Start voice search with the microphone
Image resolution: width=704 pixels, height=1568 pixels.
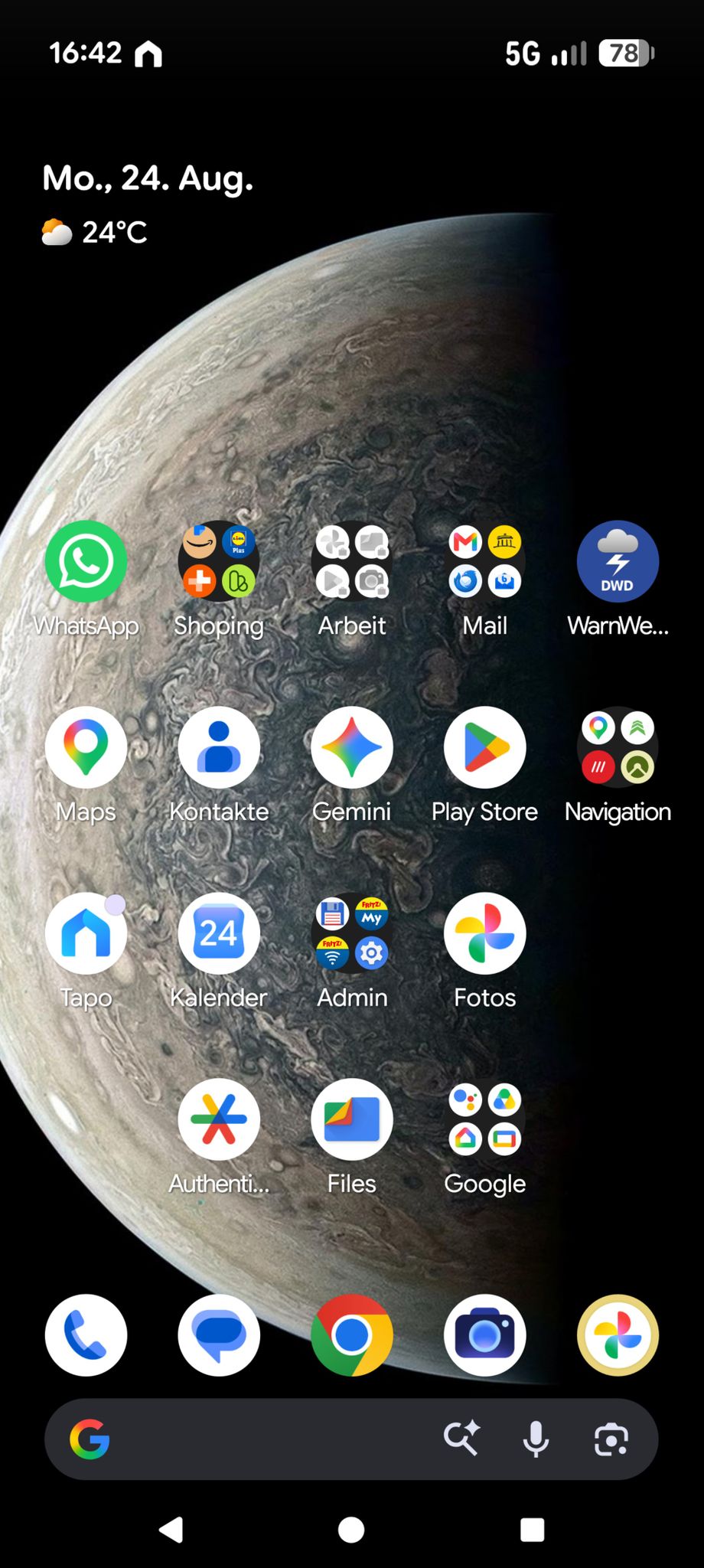[536, 1439]
